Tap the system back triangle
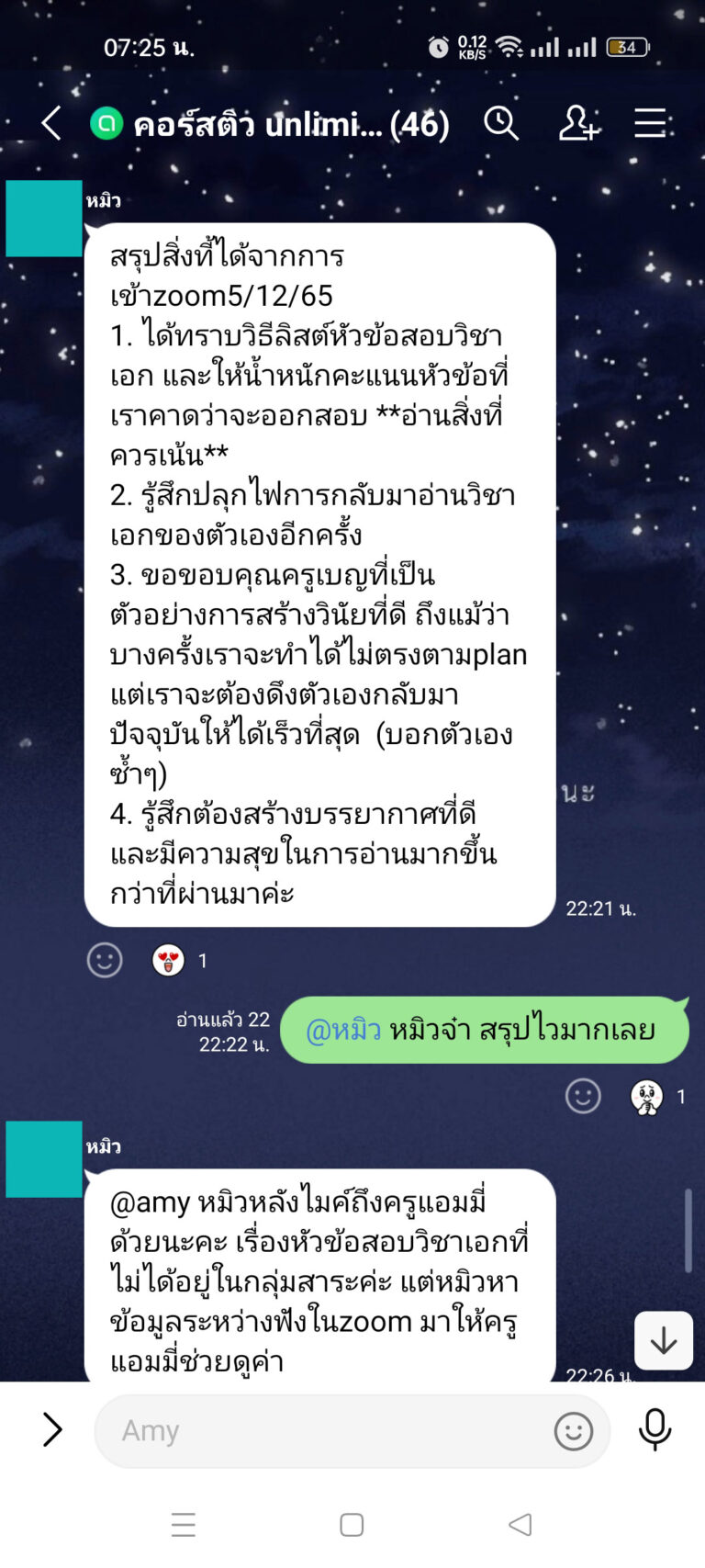This screenshot has height=1568, width=705. pyautogui.click(x=520, y=1525)
